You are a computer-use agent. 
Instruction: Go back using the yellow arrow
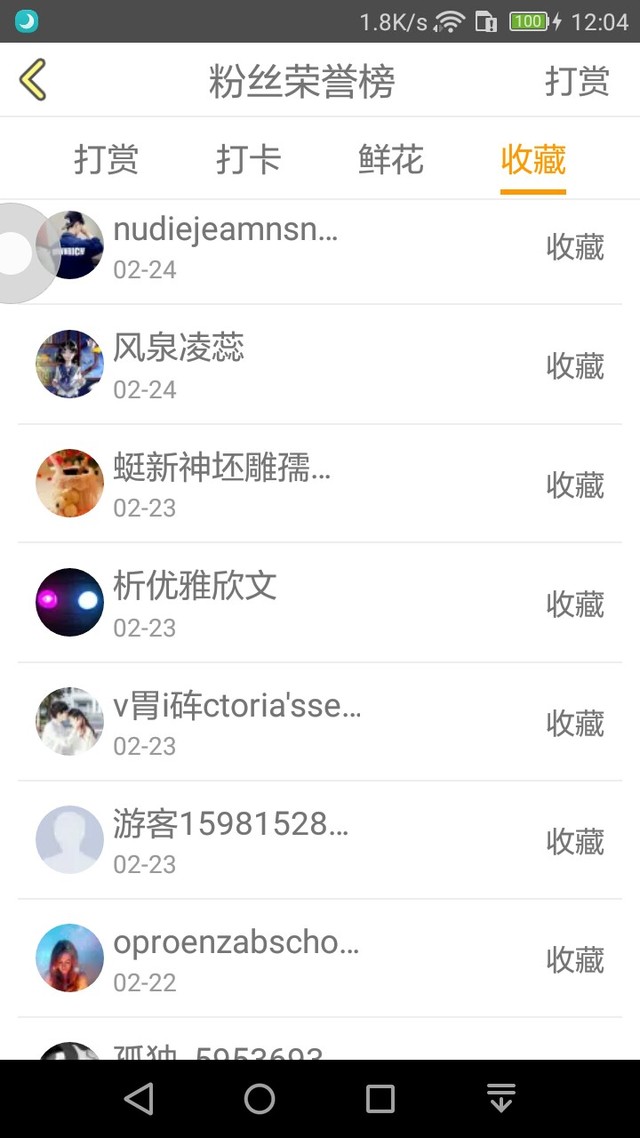(33, 80)
